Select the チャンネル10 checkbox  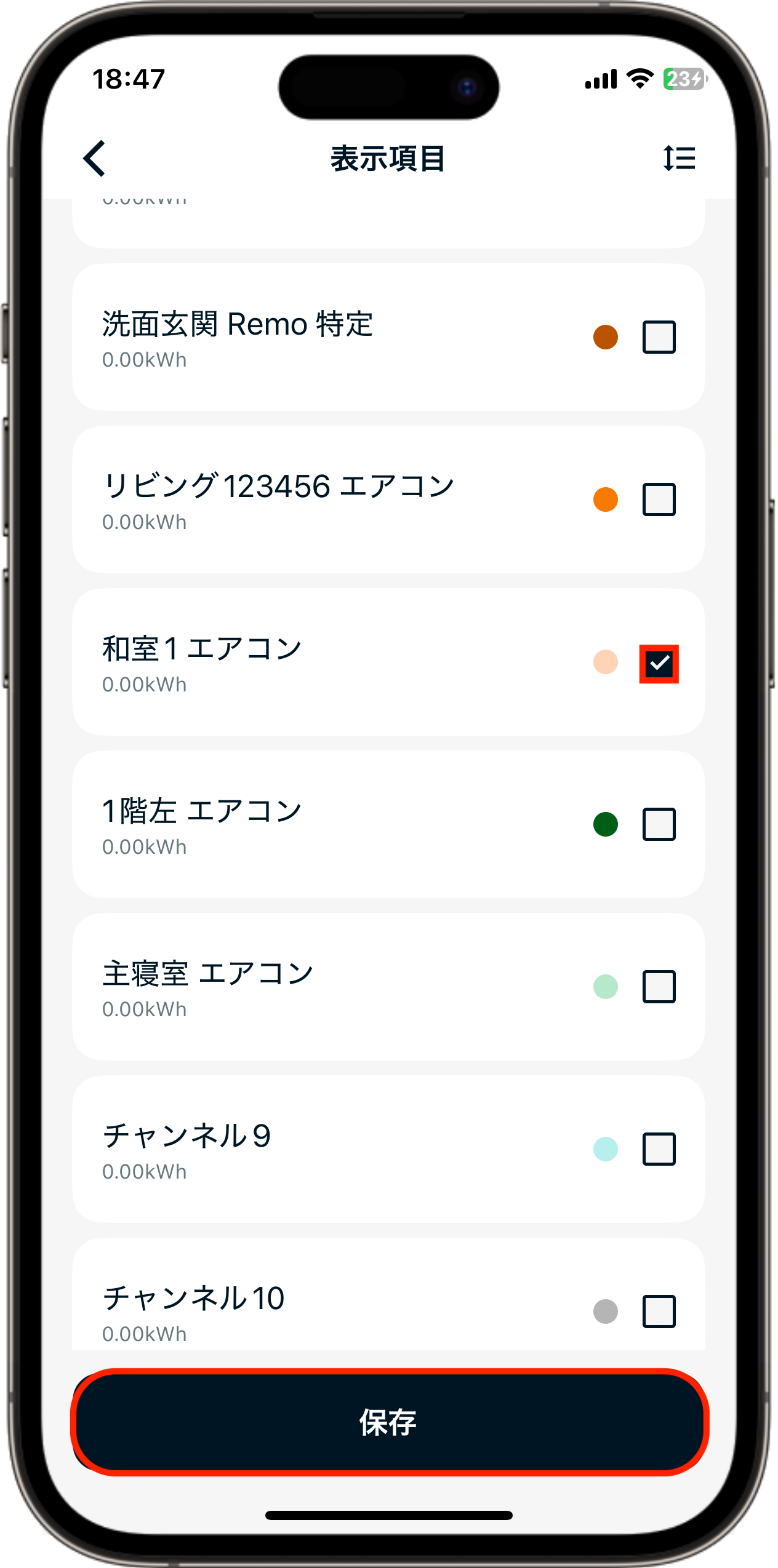[659, 1311]
